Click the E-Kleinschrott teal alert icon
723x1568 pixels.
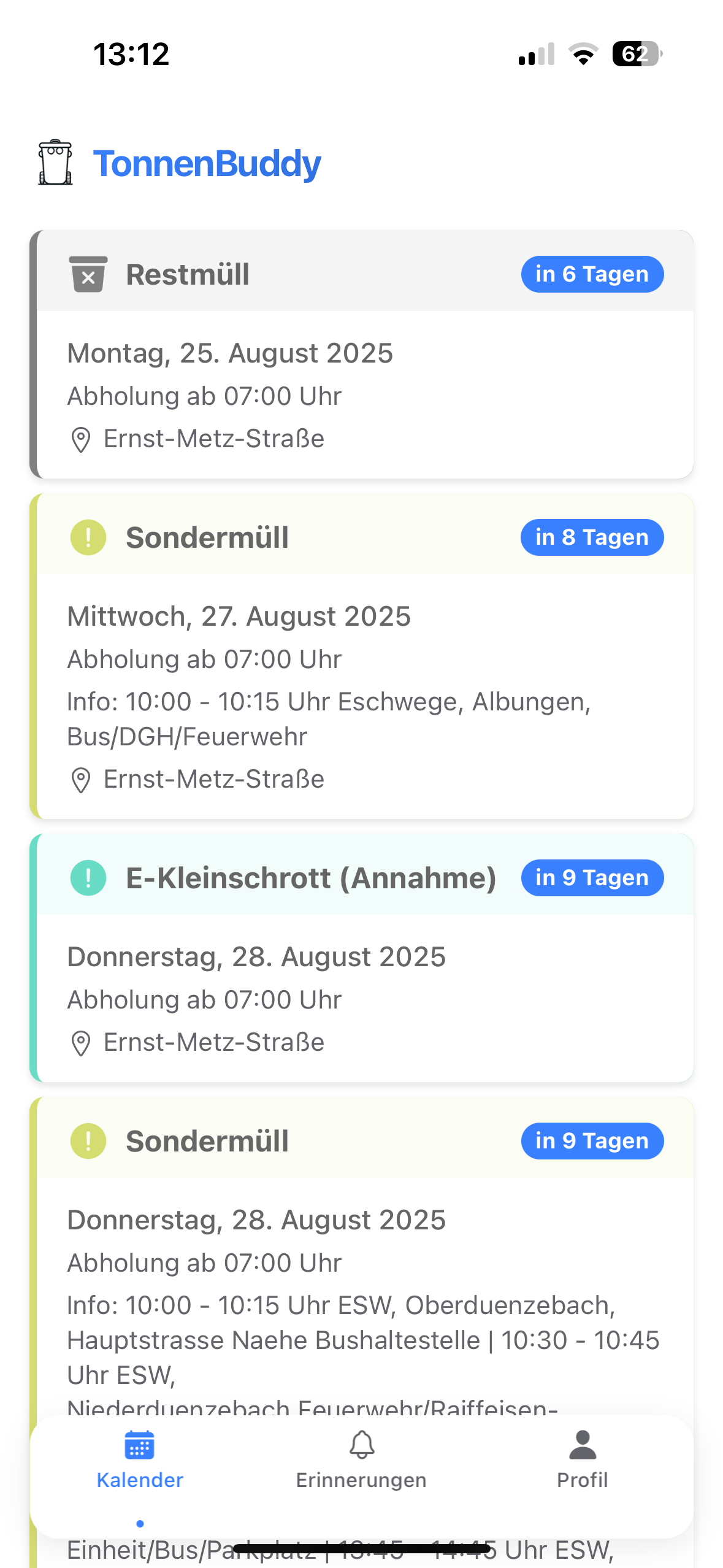pyautogui.click(x=88, y=878)
